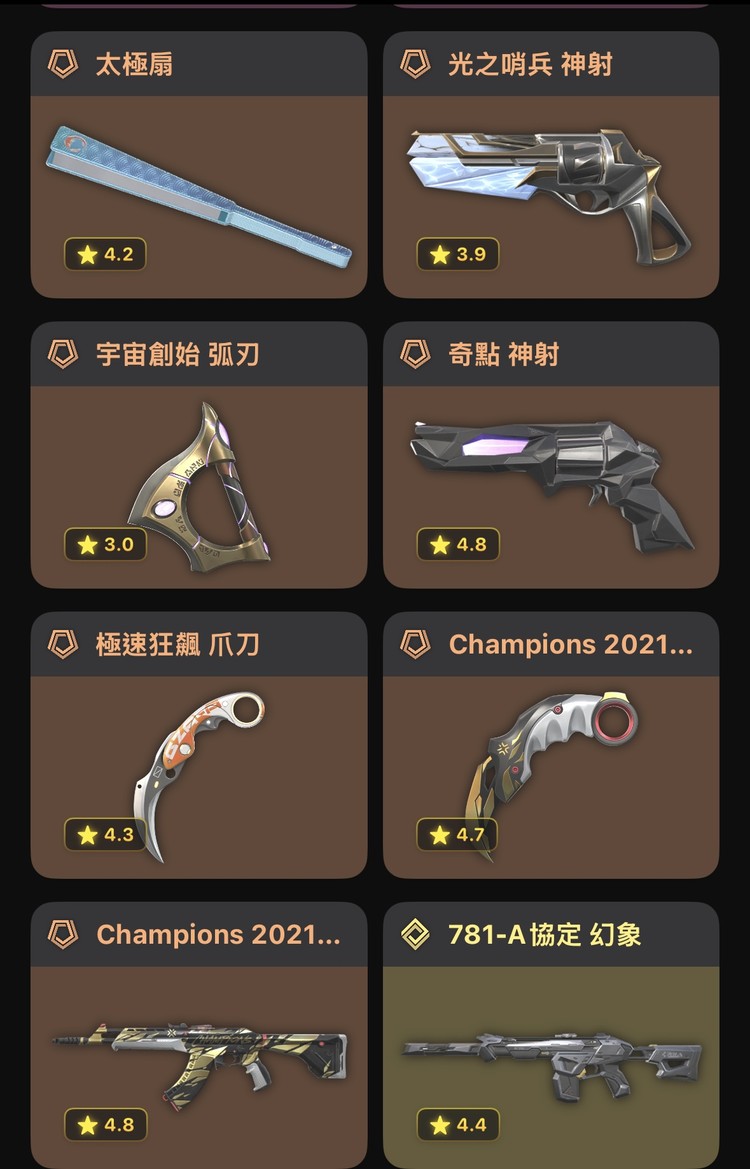
Task: Open the 宇宙創始 弧刃 card
Action: pyautogui.click(x=198, y=450)
